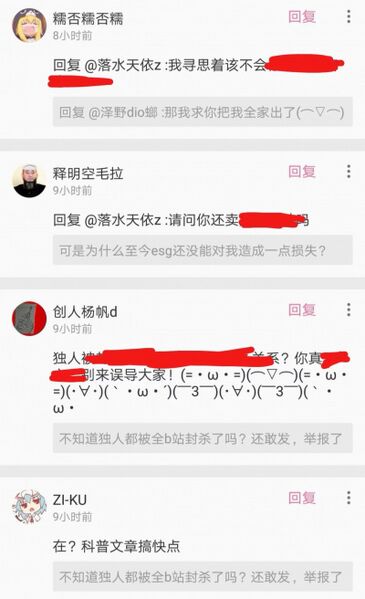Open the username 糯否糯否糯

(x=88, y=18)
